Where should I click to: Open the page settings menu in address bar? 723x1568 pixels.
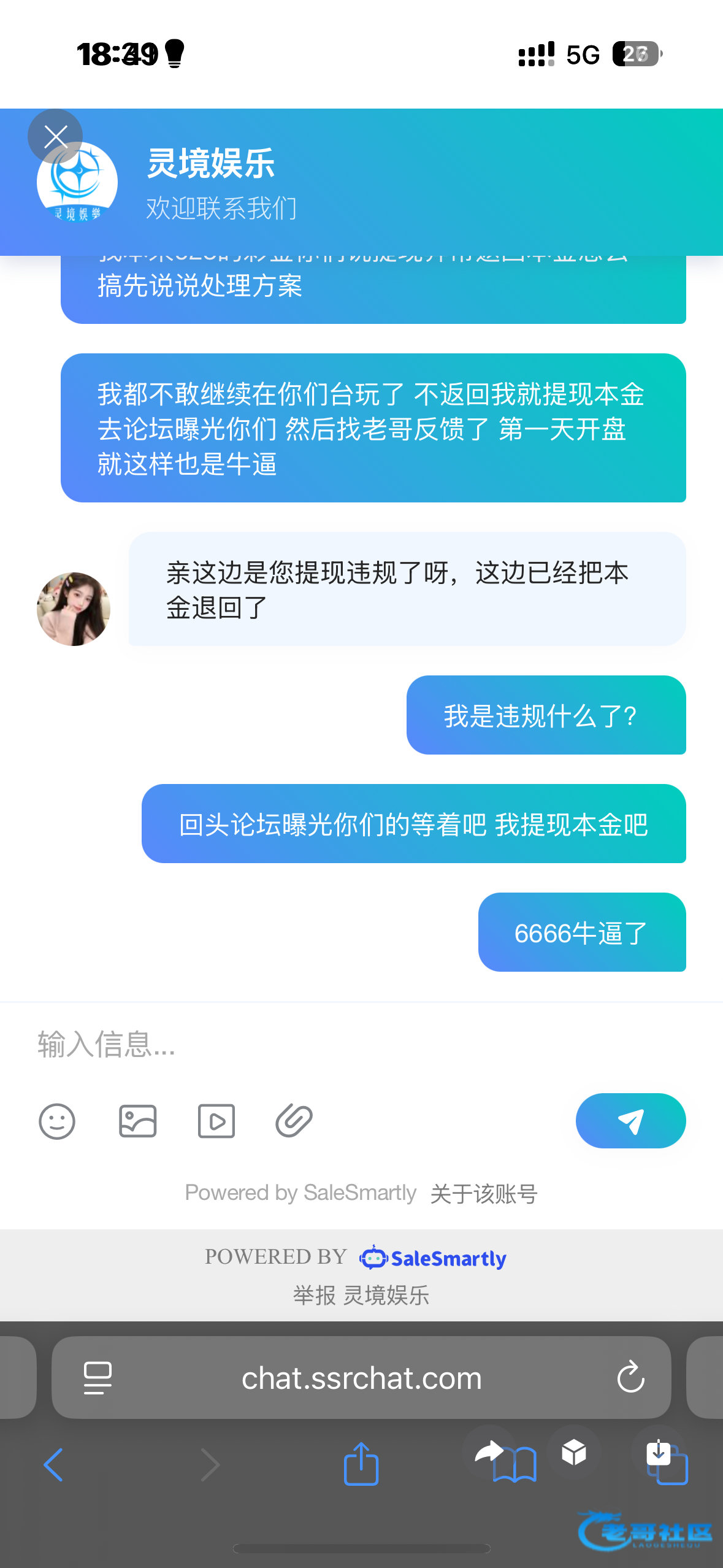[98, 1378]
